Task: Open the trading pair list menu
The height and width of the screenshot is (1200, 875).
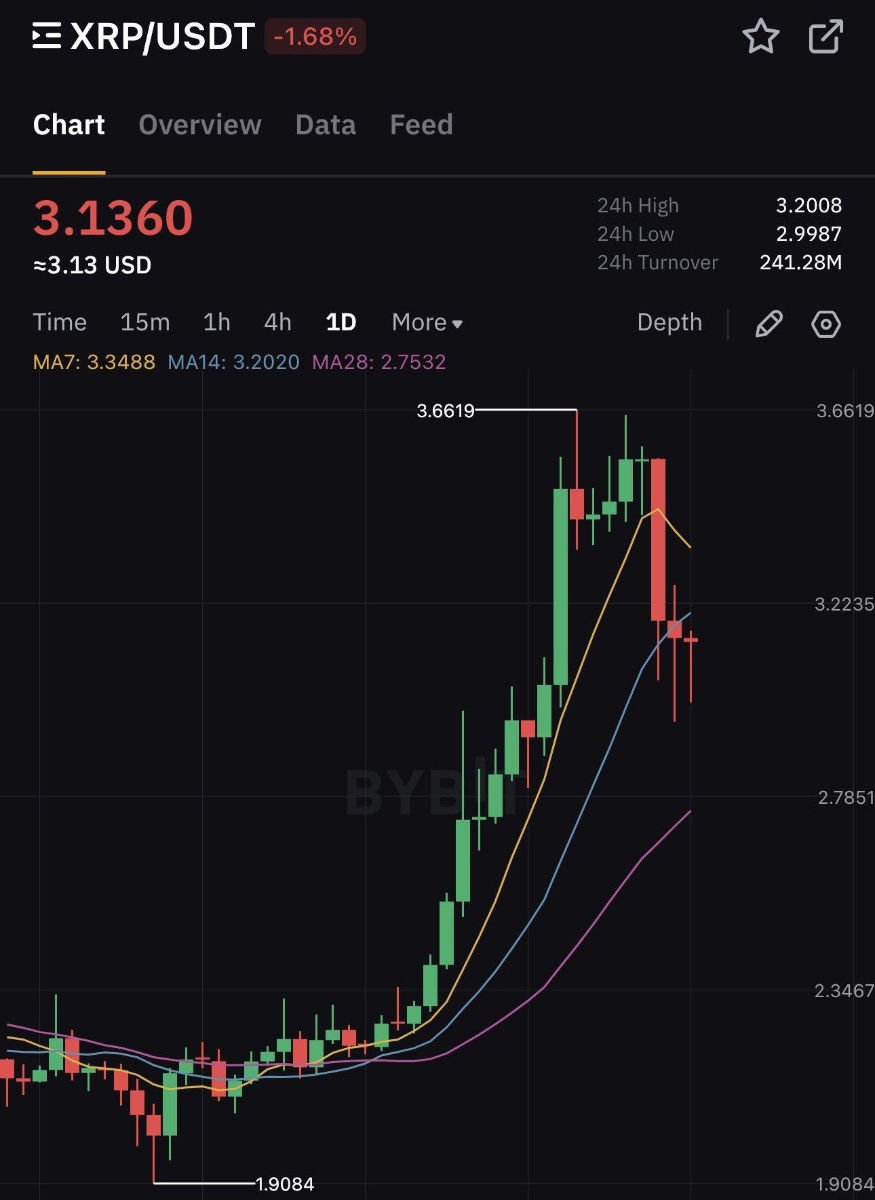Action: point(46,38)
